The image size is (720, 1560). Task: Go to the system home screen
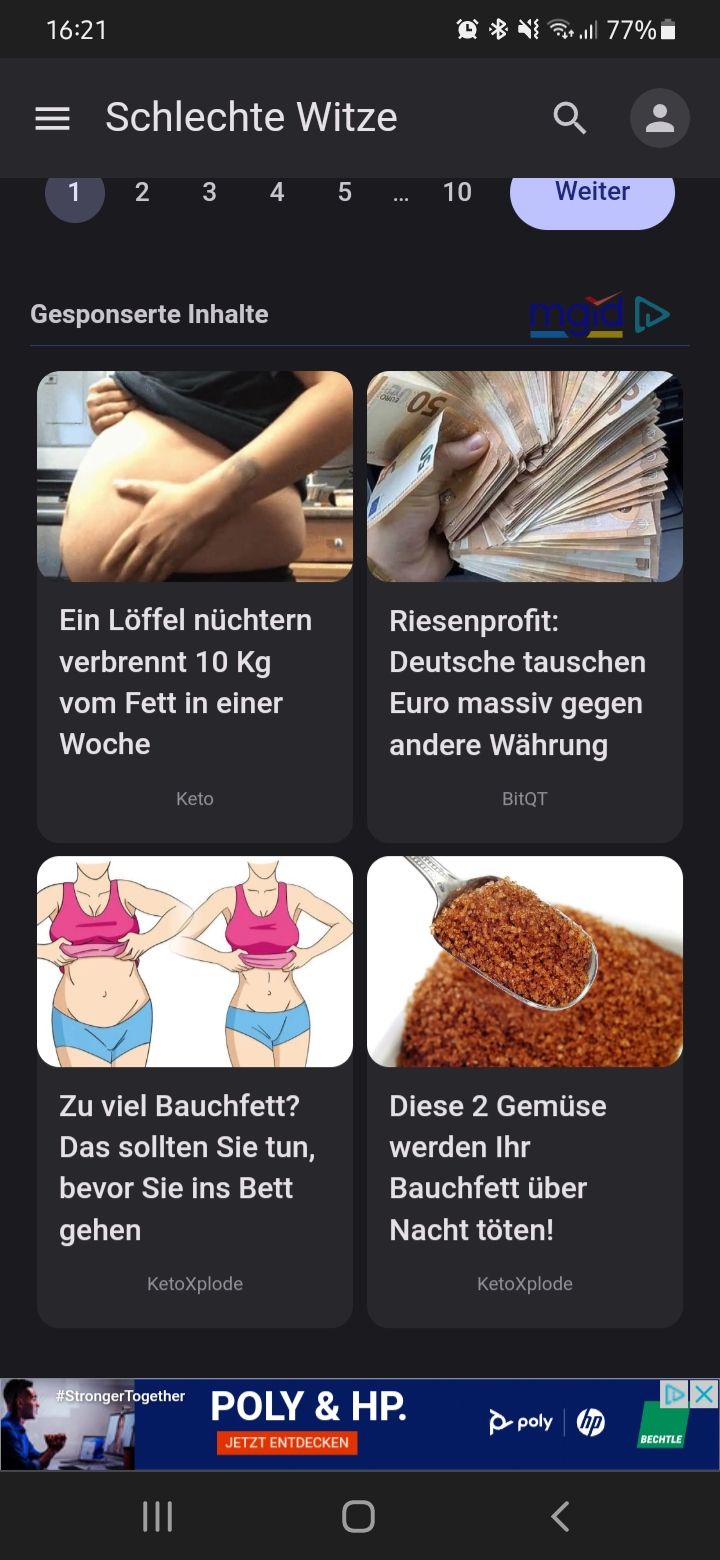(x=358, y=1516)
